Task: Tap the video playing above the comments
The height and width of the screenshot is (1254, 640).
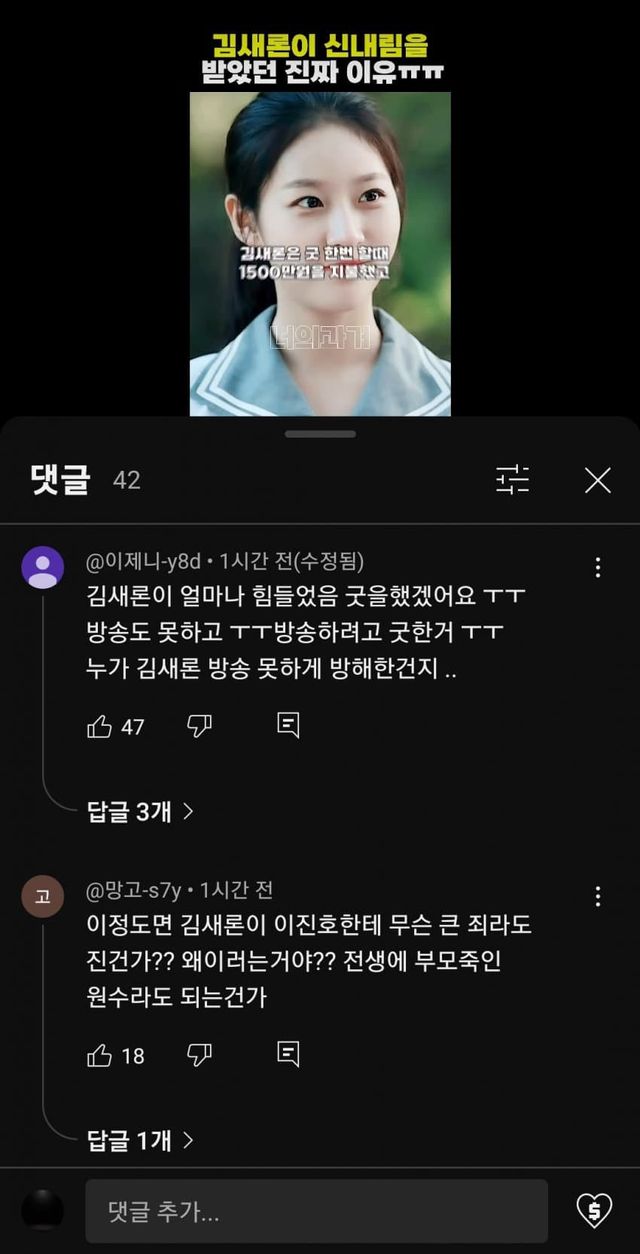Action: point(320,254)
